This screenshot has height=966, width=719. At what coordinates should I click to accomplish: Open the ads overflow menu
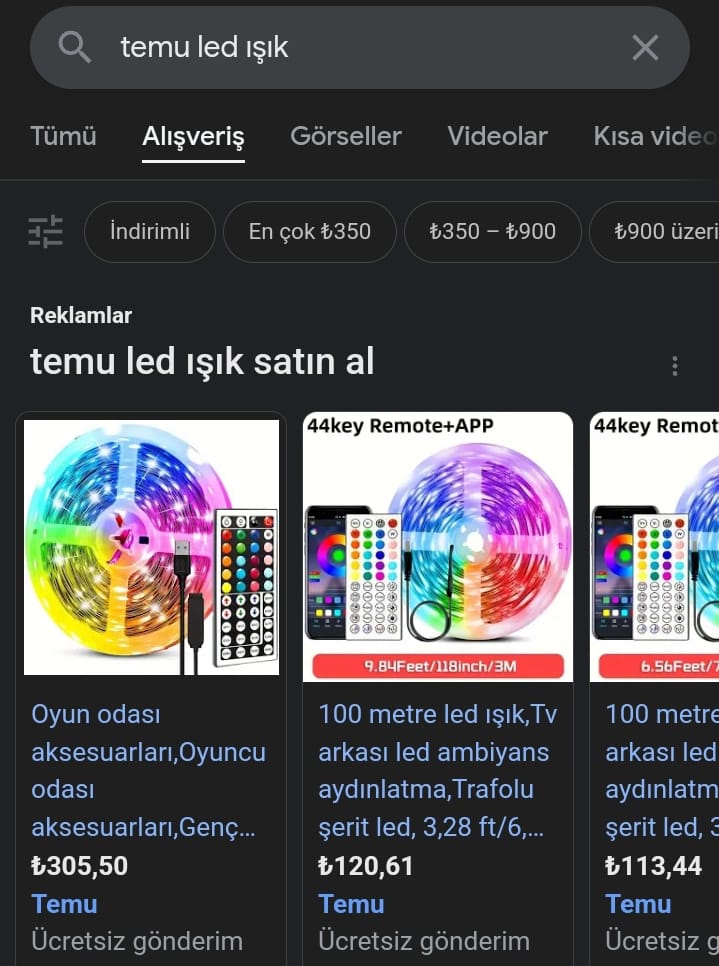675,366
